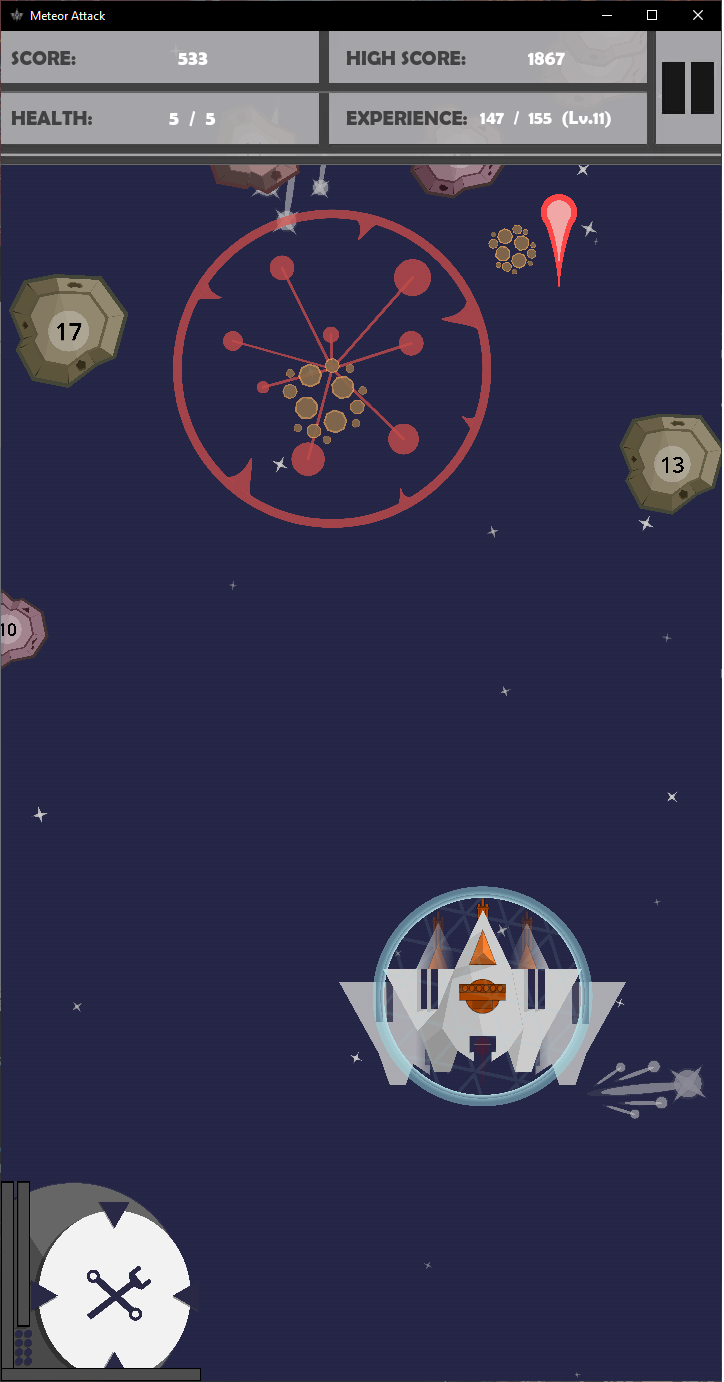Maximize the game window
The height and width of the screenshot is (1382, 724).
(651, 15)
